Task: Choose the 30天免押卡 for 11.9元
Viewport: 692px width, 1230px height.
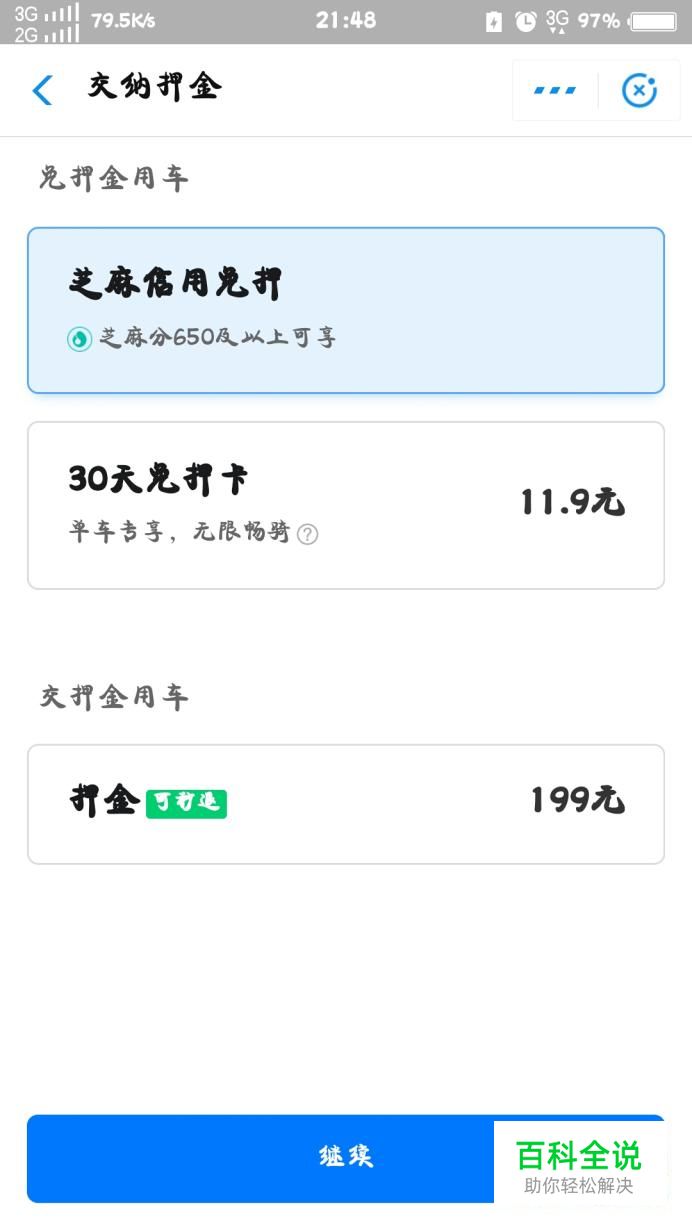Action: point(346,505)
